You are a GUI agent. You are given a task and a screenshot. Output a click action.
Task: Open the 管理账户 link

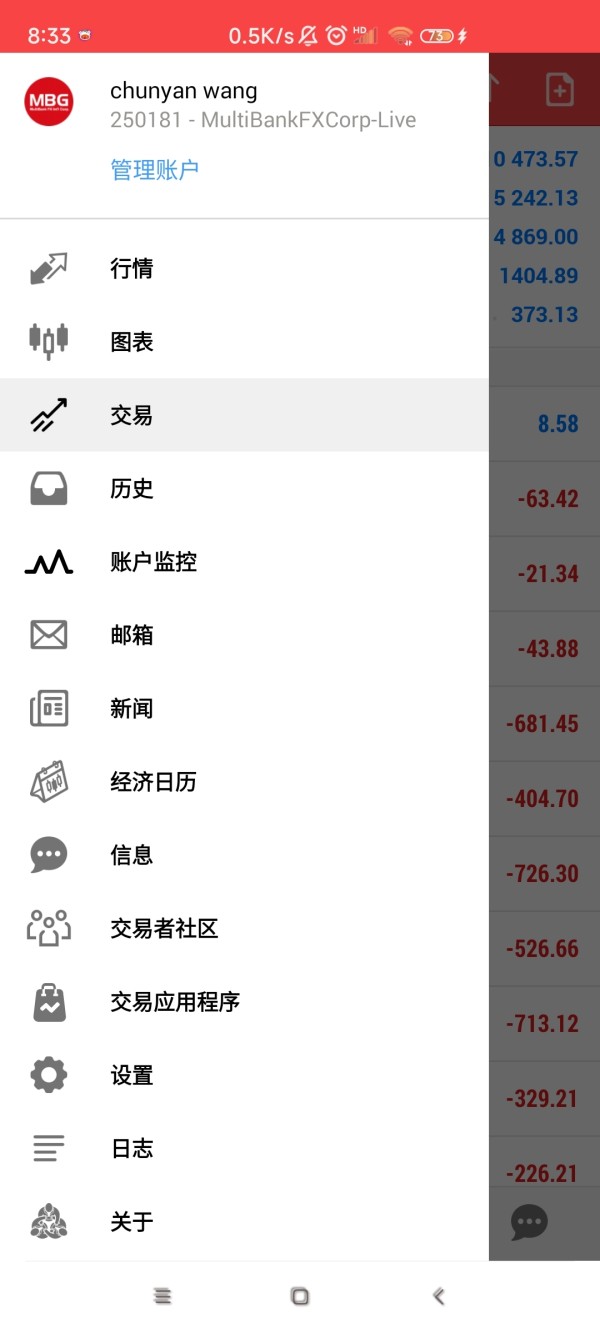(x=154, y=169)
